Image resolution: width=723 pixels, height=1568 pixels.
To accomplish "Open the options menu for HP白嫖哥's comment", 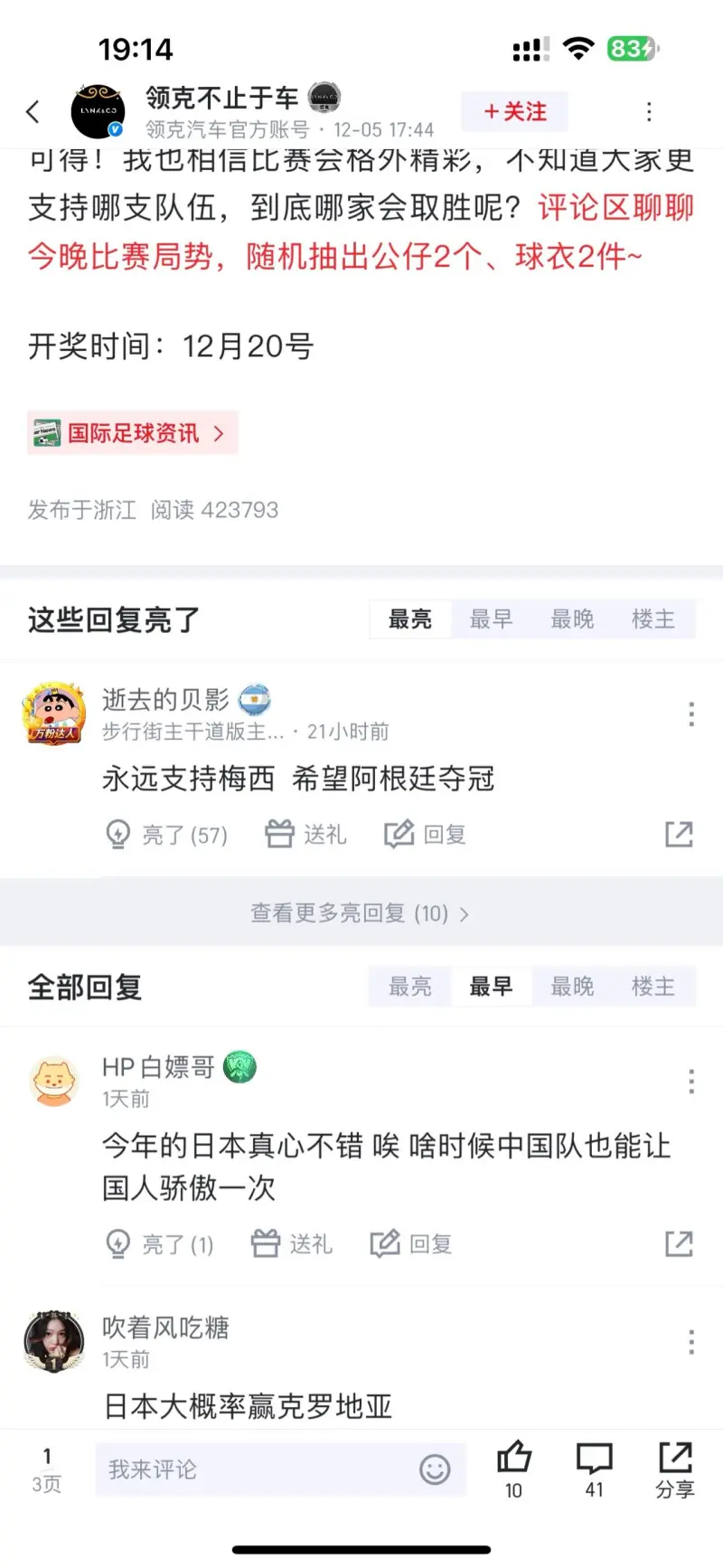I will coord(691,1082).
